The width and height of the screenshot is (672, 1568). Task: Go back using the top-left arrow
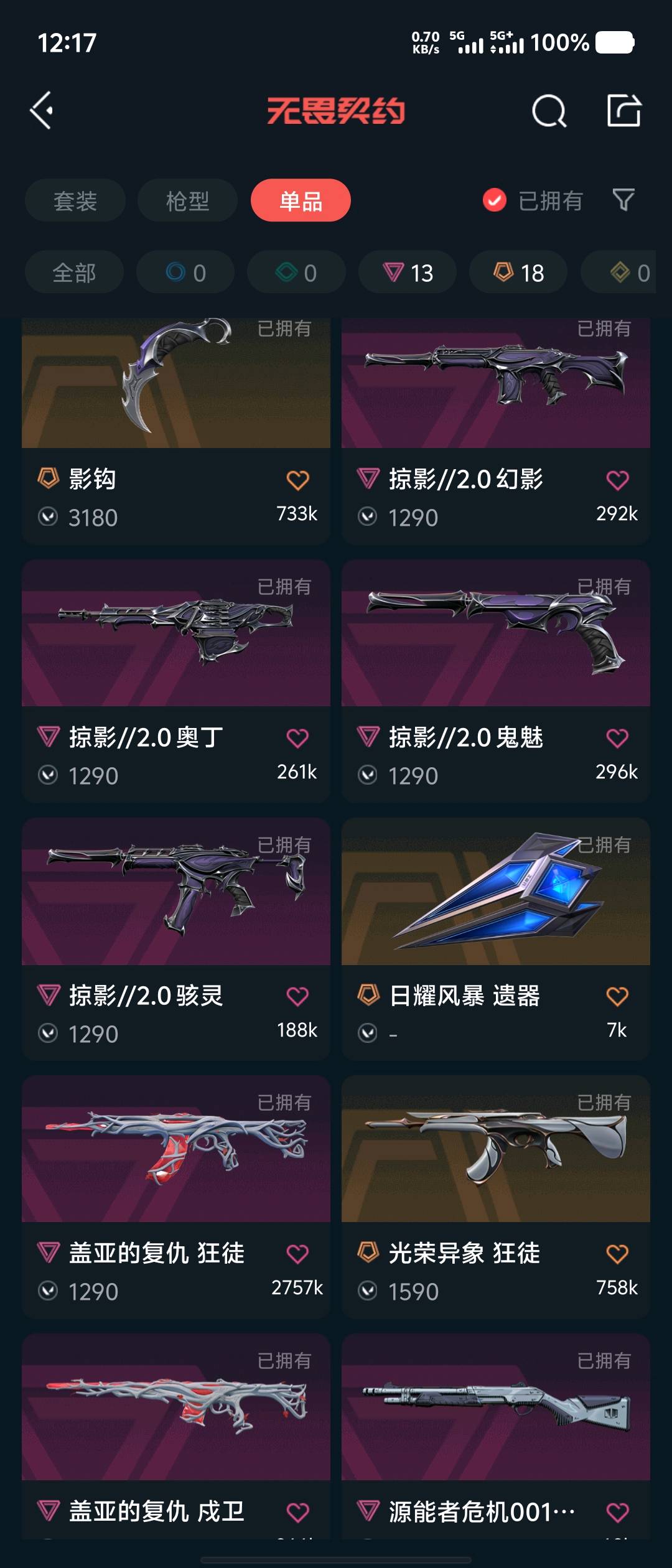coord(42,111)
